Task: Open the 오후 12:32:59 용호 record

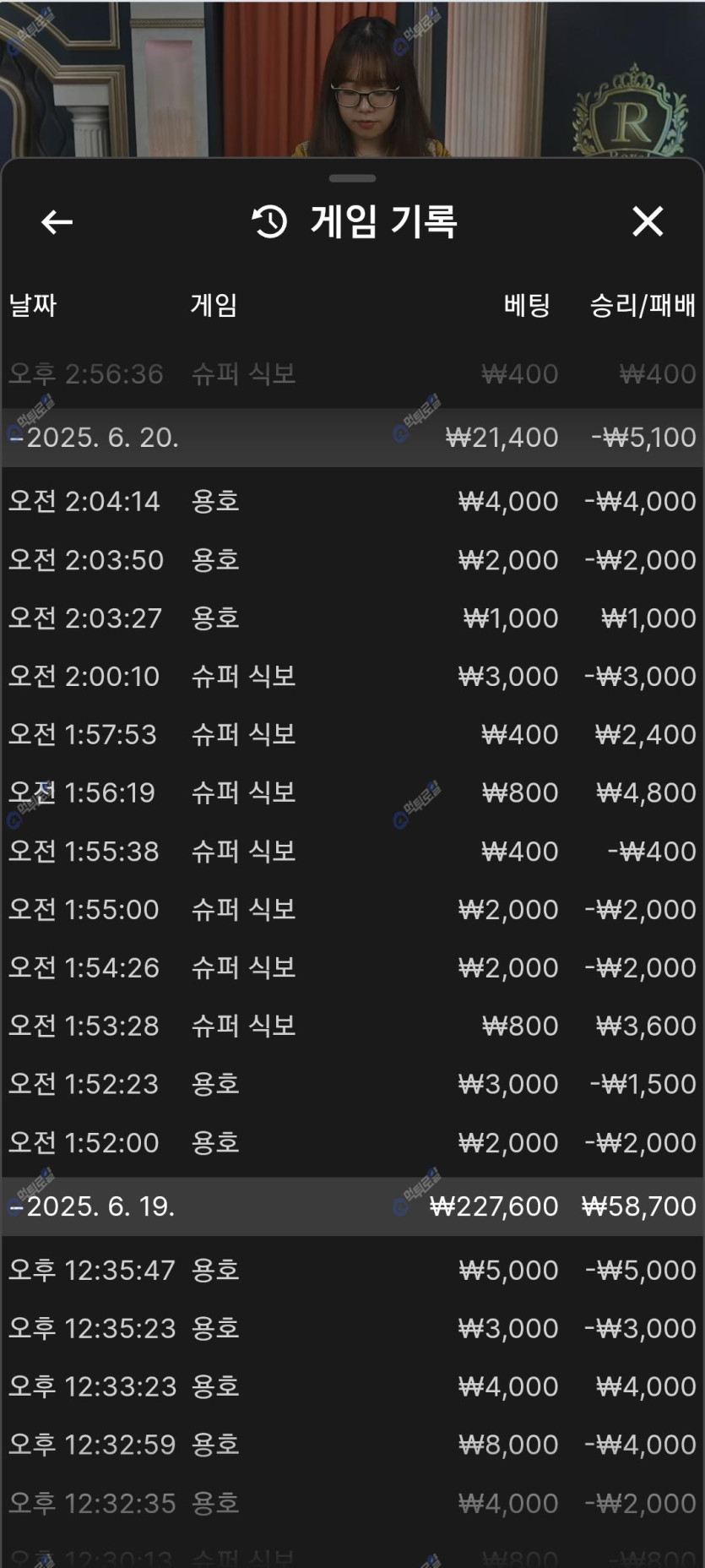Action: (x=352, y=1445)
